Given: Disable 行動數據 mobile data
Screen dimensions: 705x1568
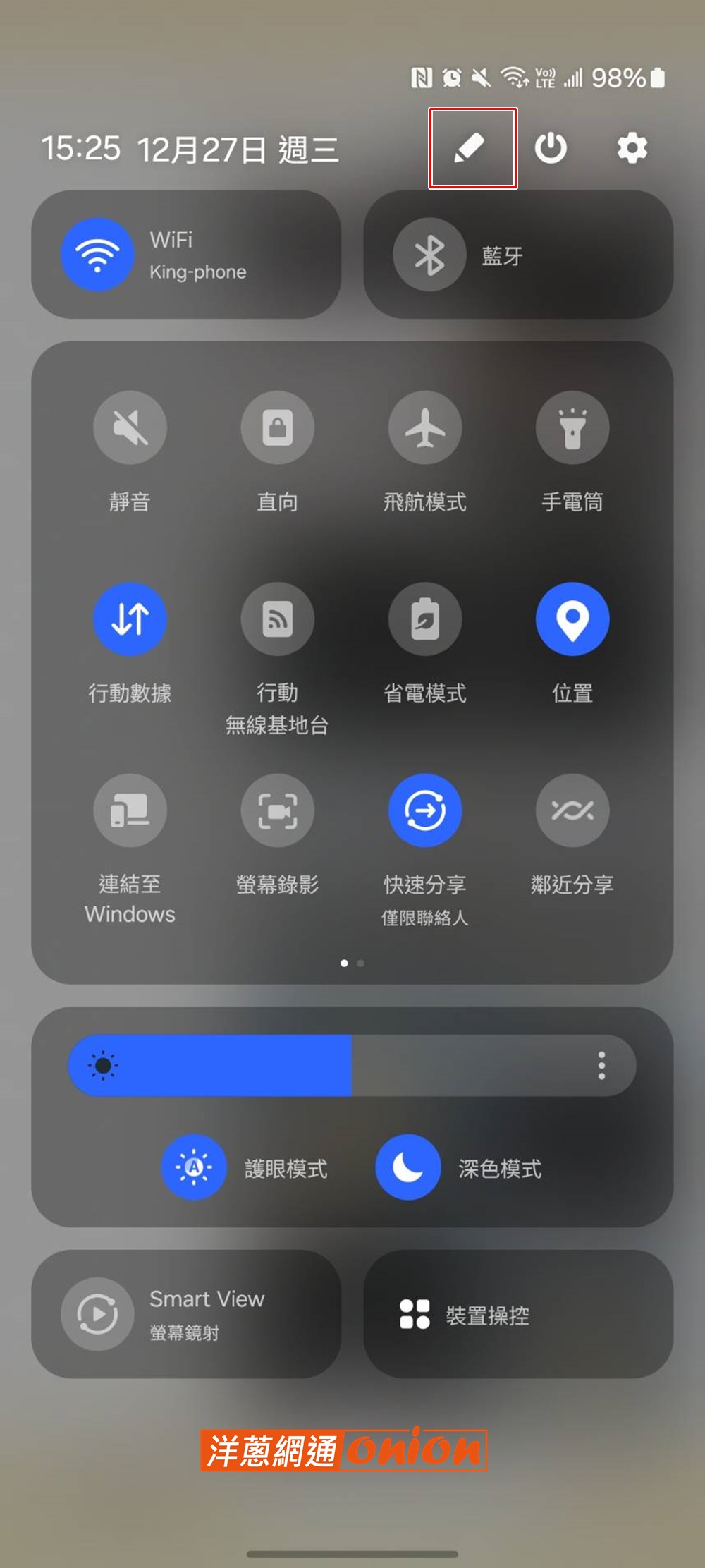Looking at the screenshot, I should pos(130,619).
